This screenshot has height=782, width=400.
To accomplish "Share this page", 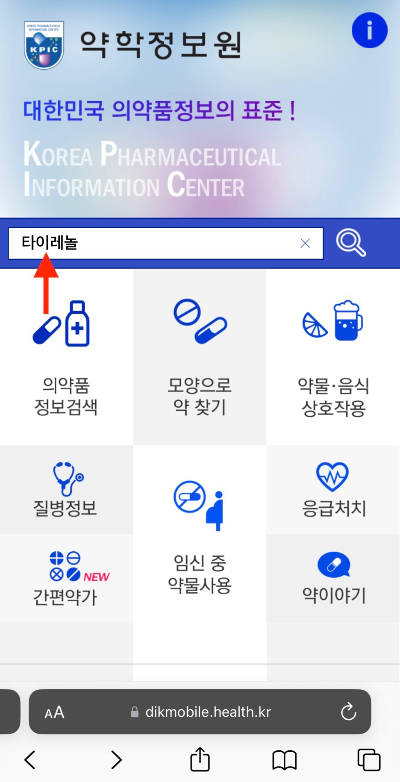I will [x=200, y=759].
